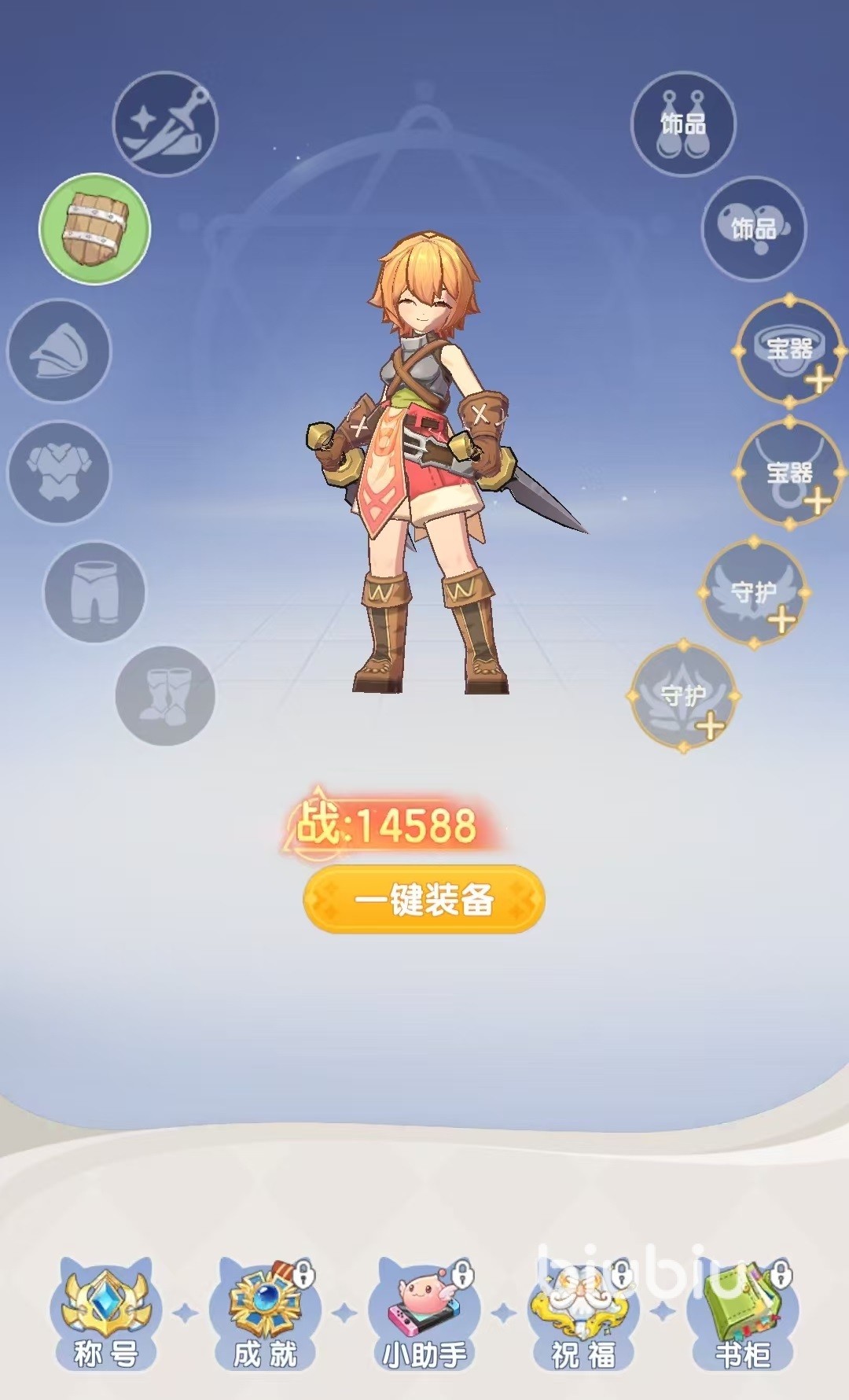Screen dimensions: 849x1400
Task: Add a necklace in 宝器 slot
Action: click(788, 472)
